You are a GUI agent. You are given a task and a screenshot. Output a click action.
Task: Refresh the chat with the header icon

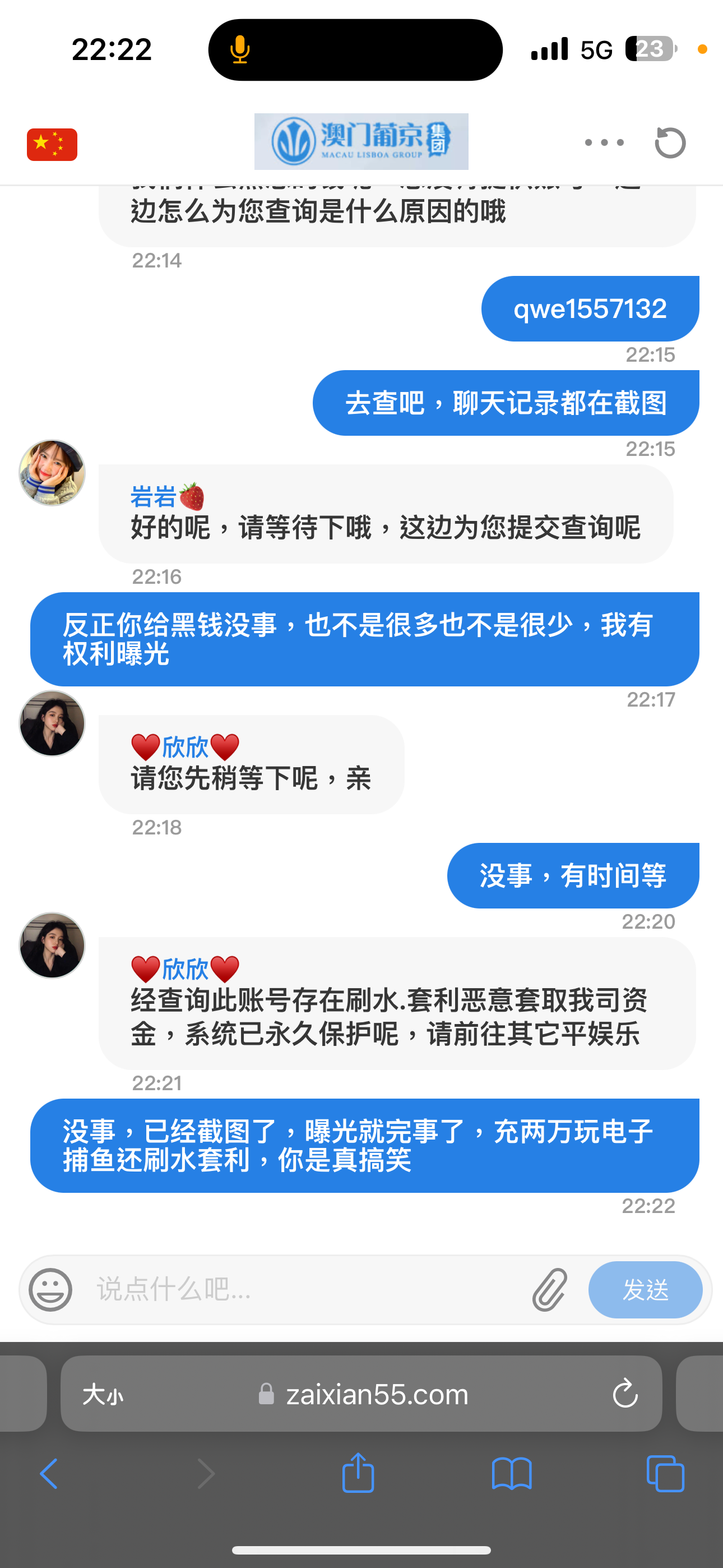pyautogui.click(x=670, y=143)
